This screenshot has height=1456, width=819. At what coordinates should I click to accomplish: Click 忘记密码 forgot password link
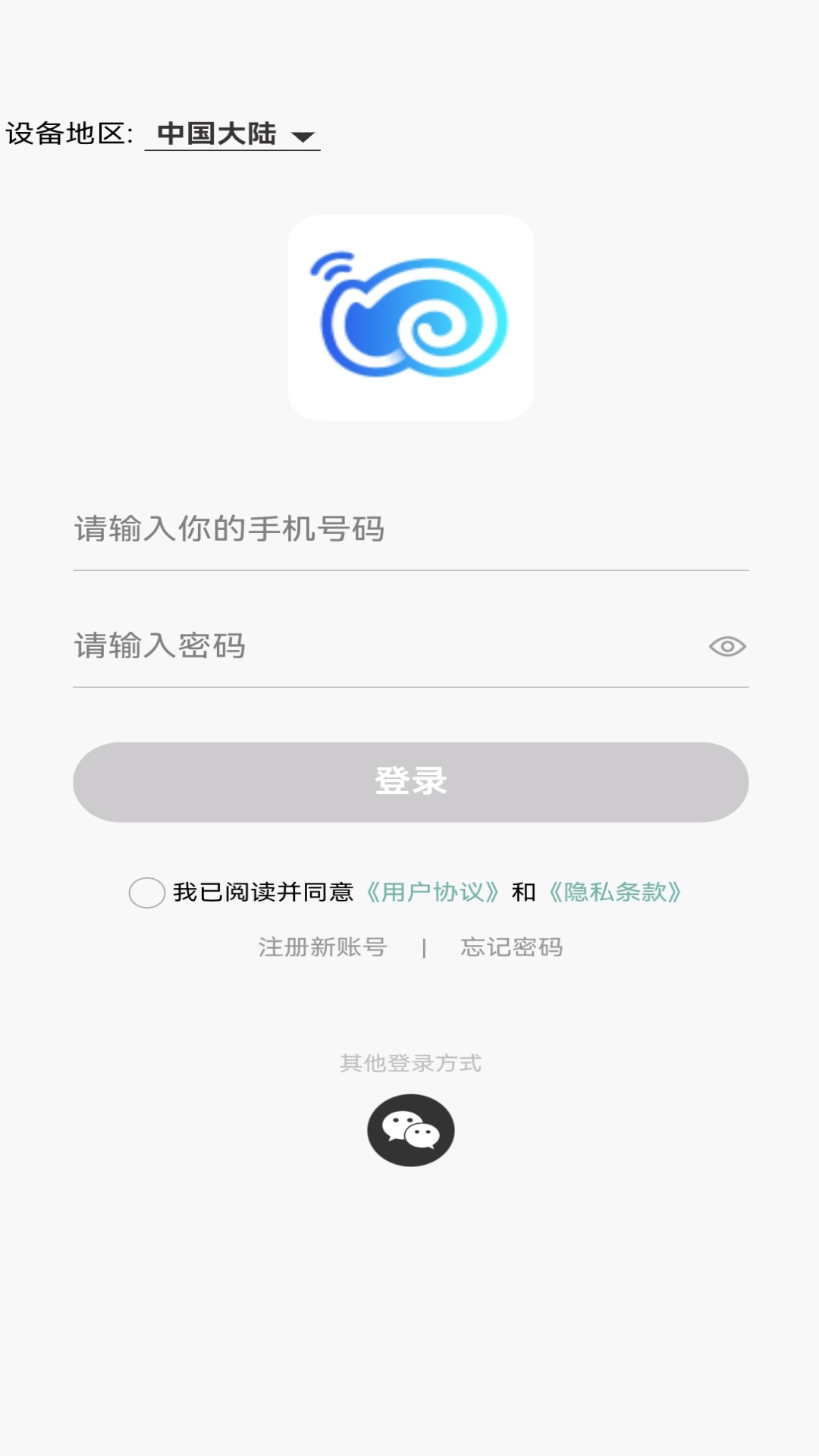point(512,947)
